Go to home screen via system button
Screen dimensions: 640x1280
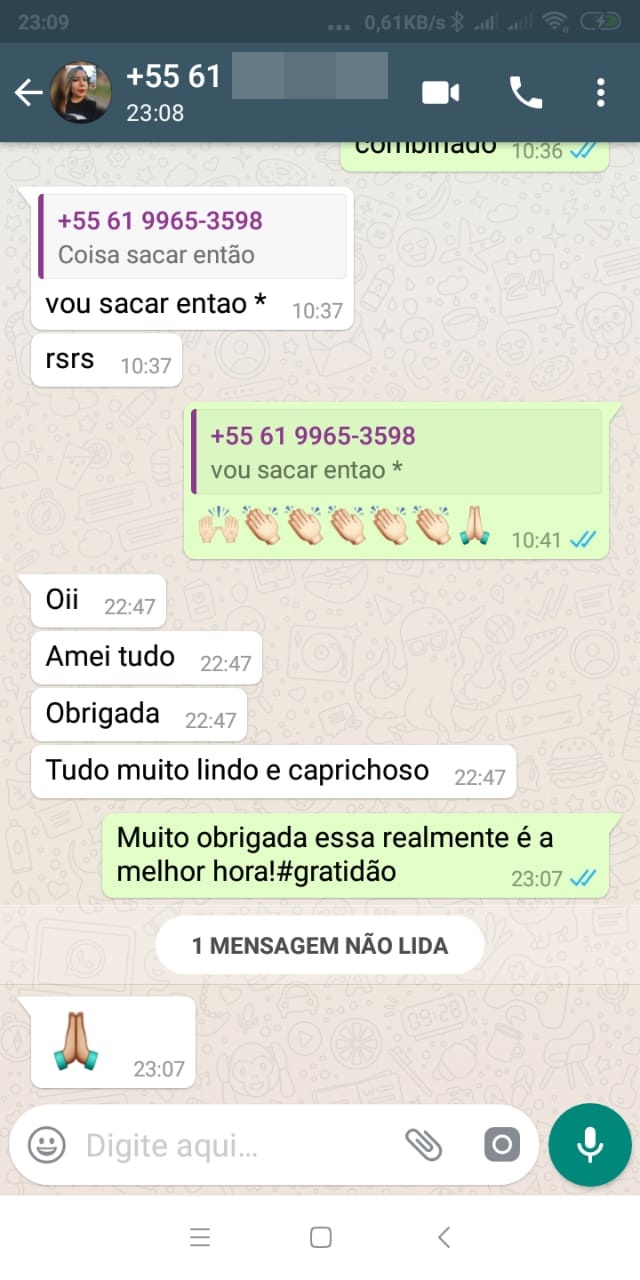[x=321, y=1237]
